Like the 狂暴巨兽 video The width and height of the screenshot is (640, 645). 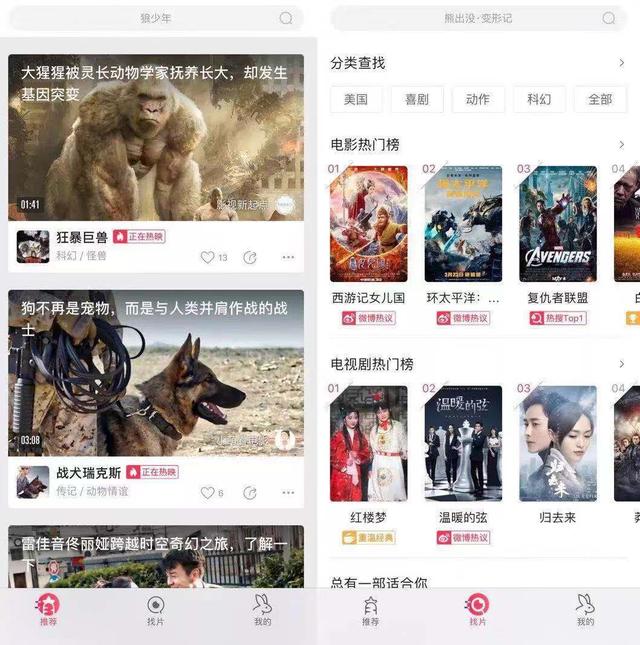[208, 257]
